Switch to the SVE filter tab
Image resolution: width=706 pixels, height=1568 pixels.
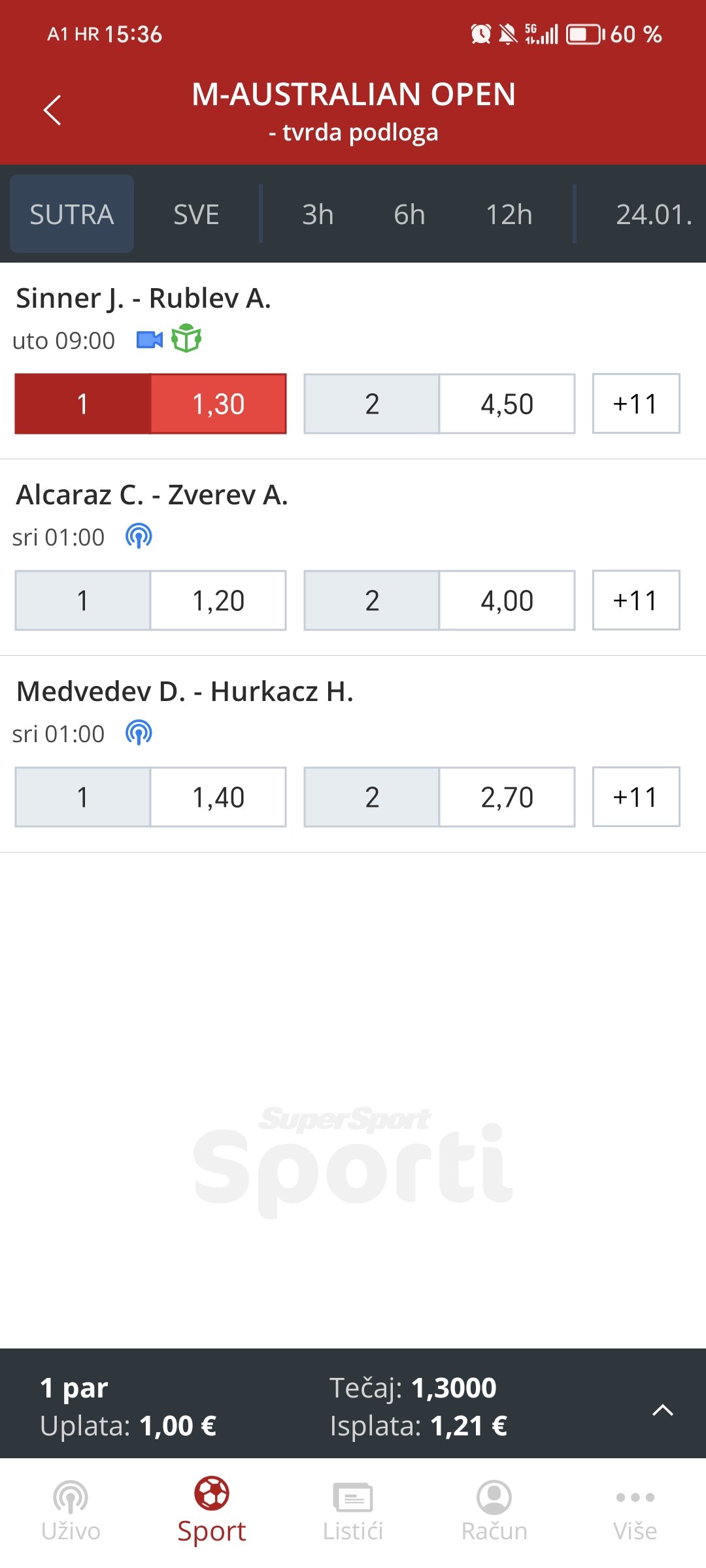pyautogui.click(x=196, y=214)
